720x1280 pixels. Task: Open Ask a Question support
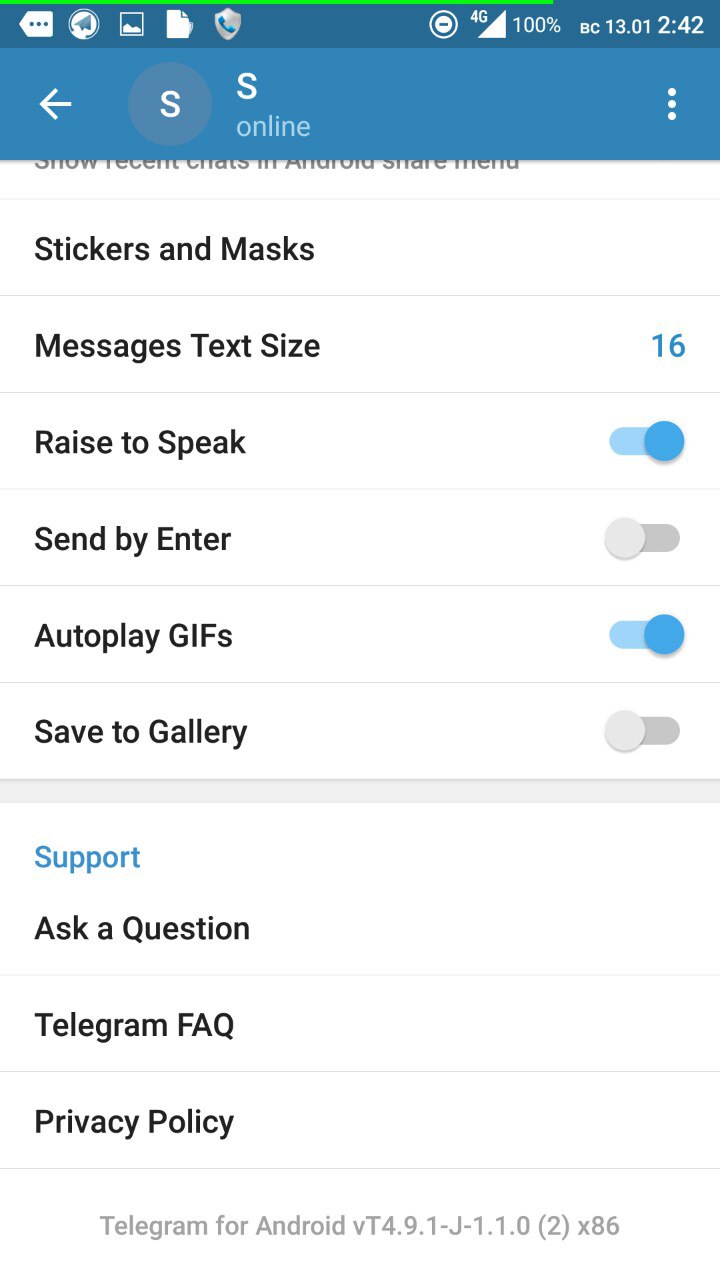[360, 928]
